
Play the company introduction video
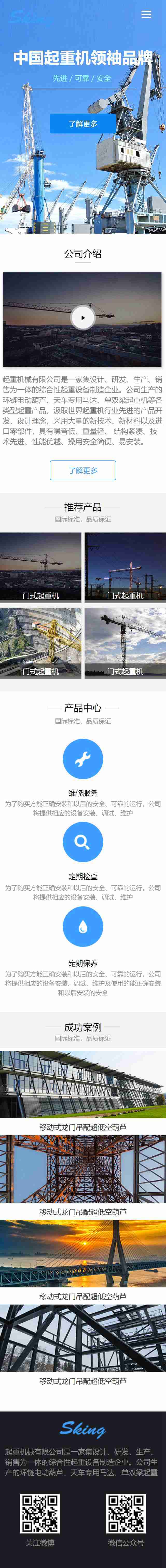(83, 317)
